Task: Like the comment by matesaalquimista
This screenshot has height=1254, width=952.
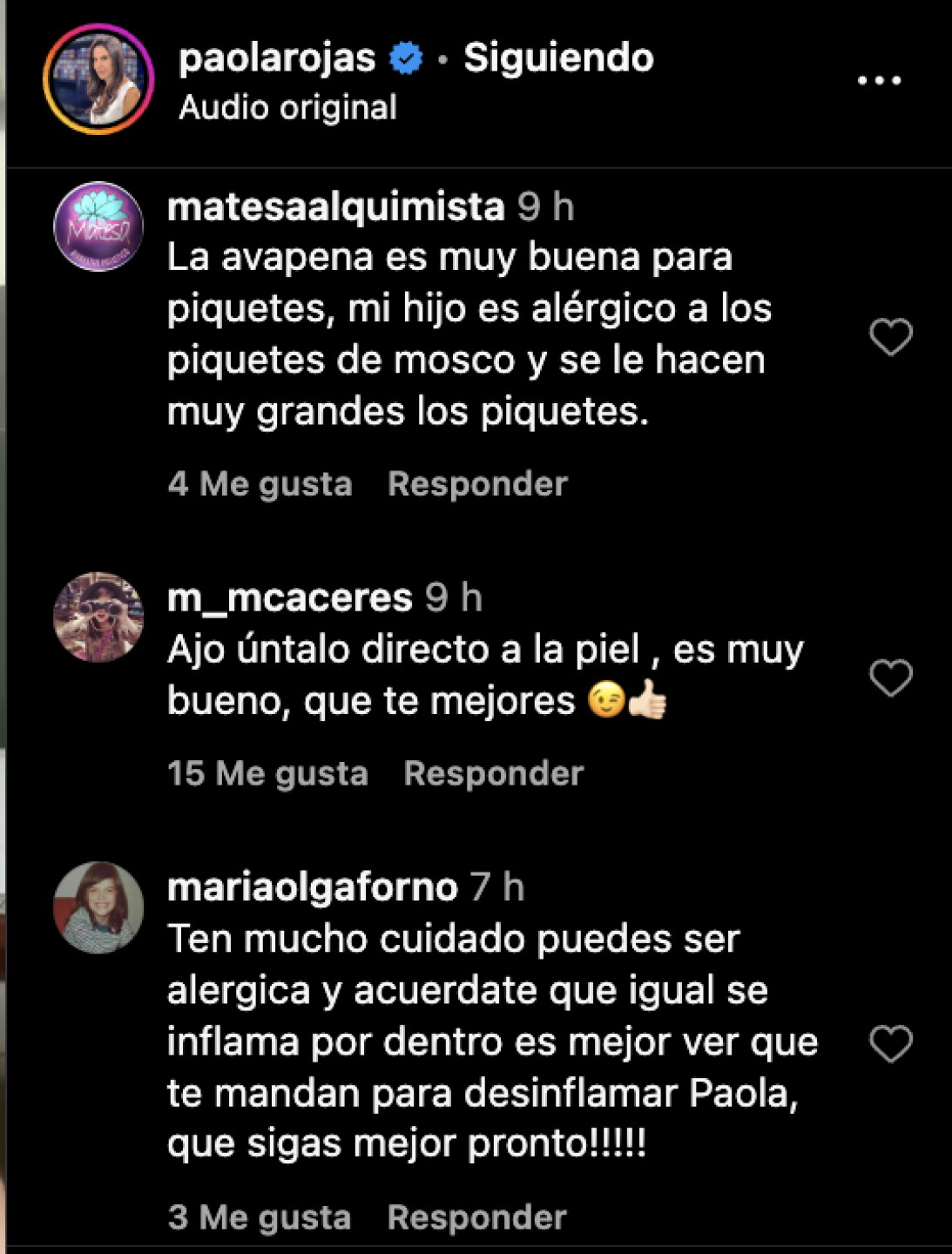Action: [x=890, y=337]
